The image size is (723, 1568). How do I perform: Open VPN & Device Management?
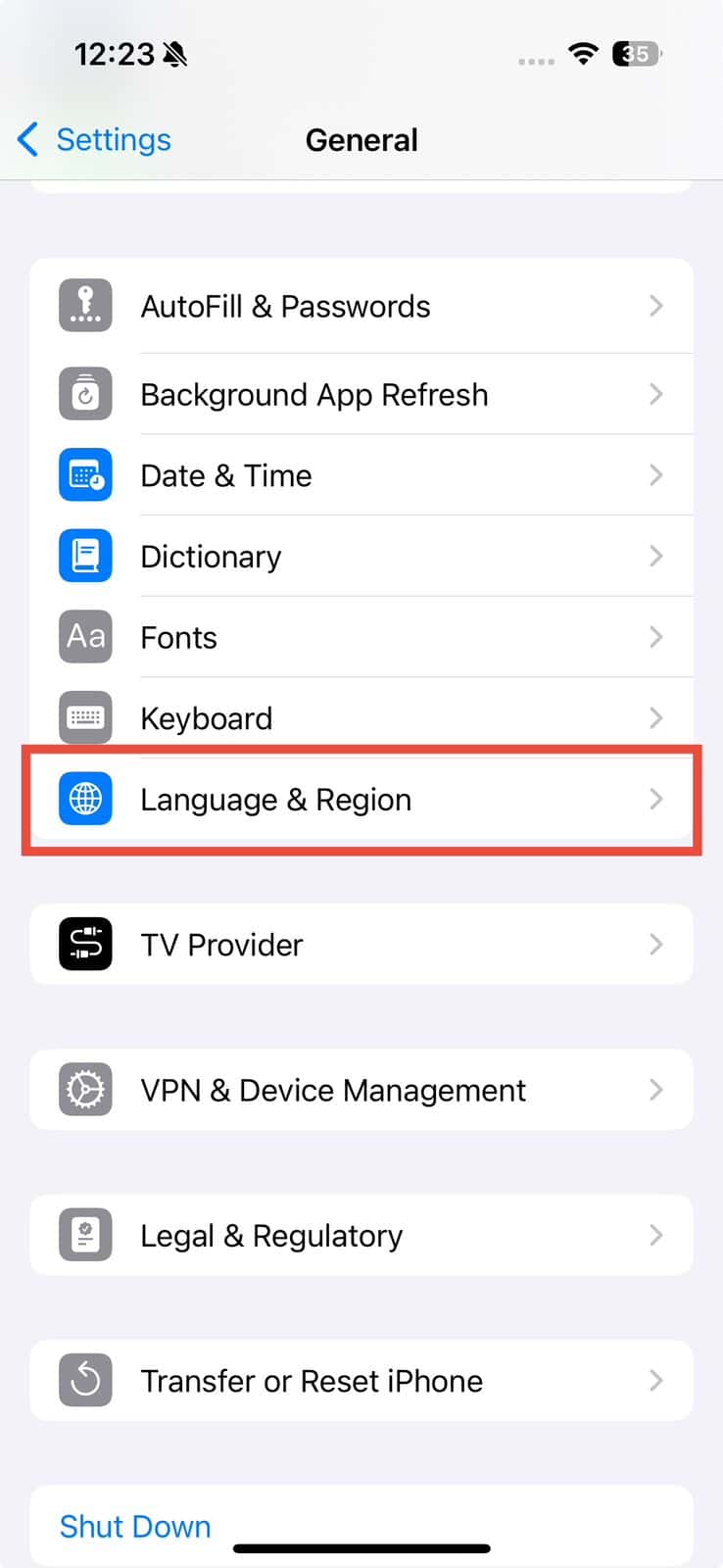pyautogui.click(x=361, y=1090)
